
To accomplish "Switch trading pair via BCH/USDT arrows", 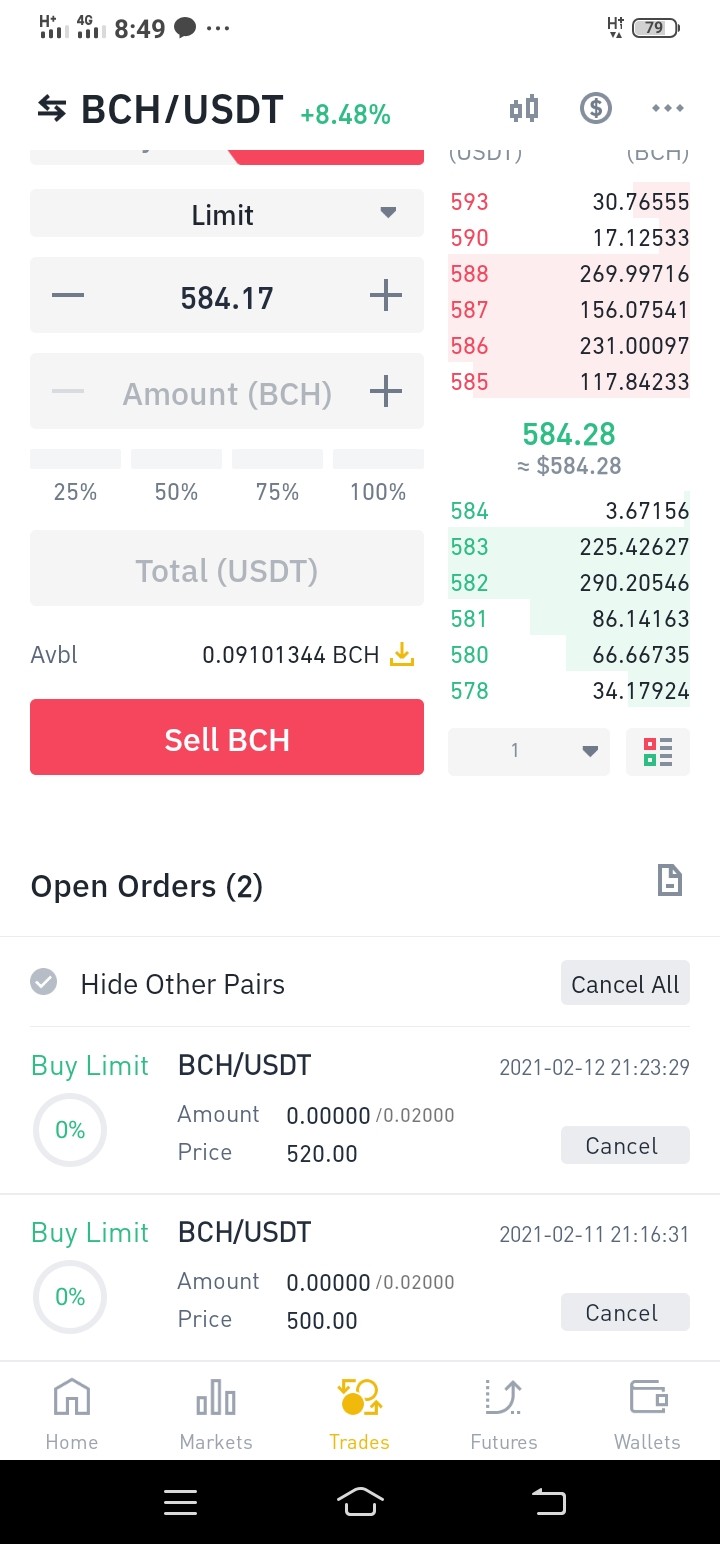I will coord(51,108).
